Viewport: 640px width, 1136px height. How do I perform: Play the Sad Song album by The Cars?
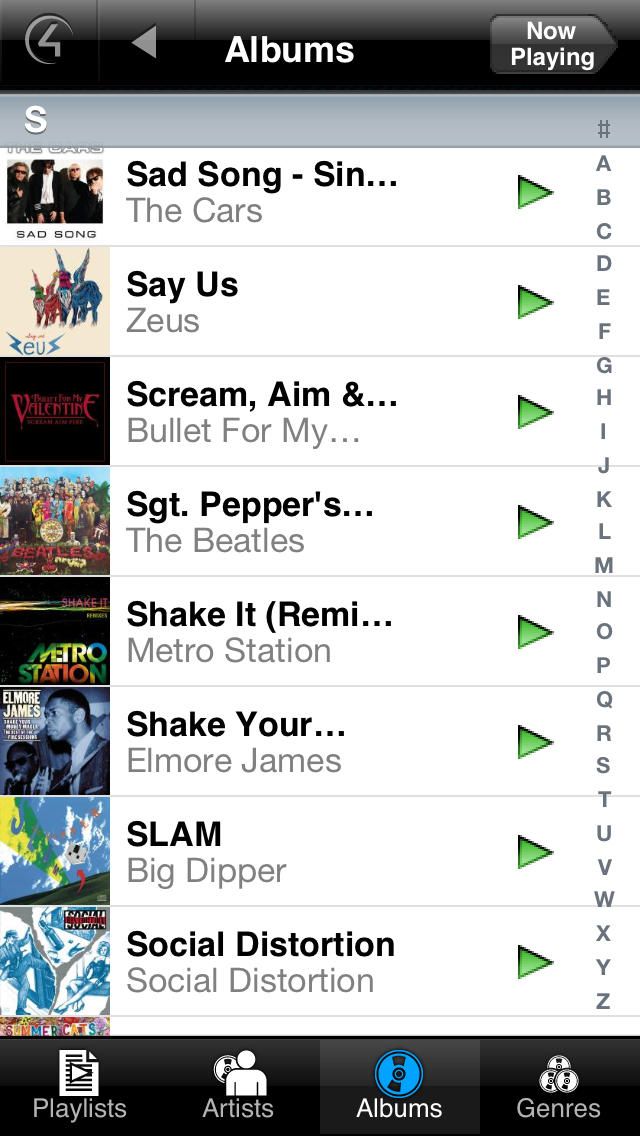click(535, 192)
